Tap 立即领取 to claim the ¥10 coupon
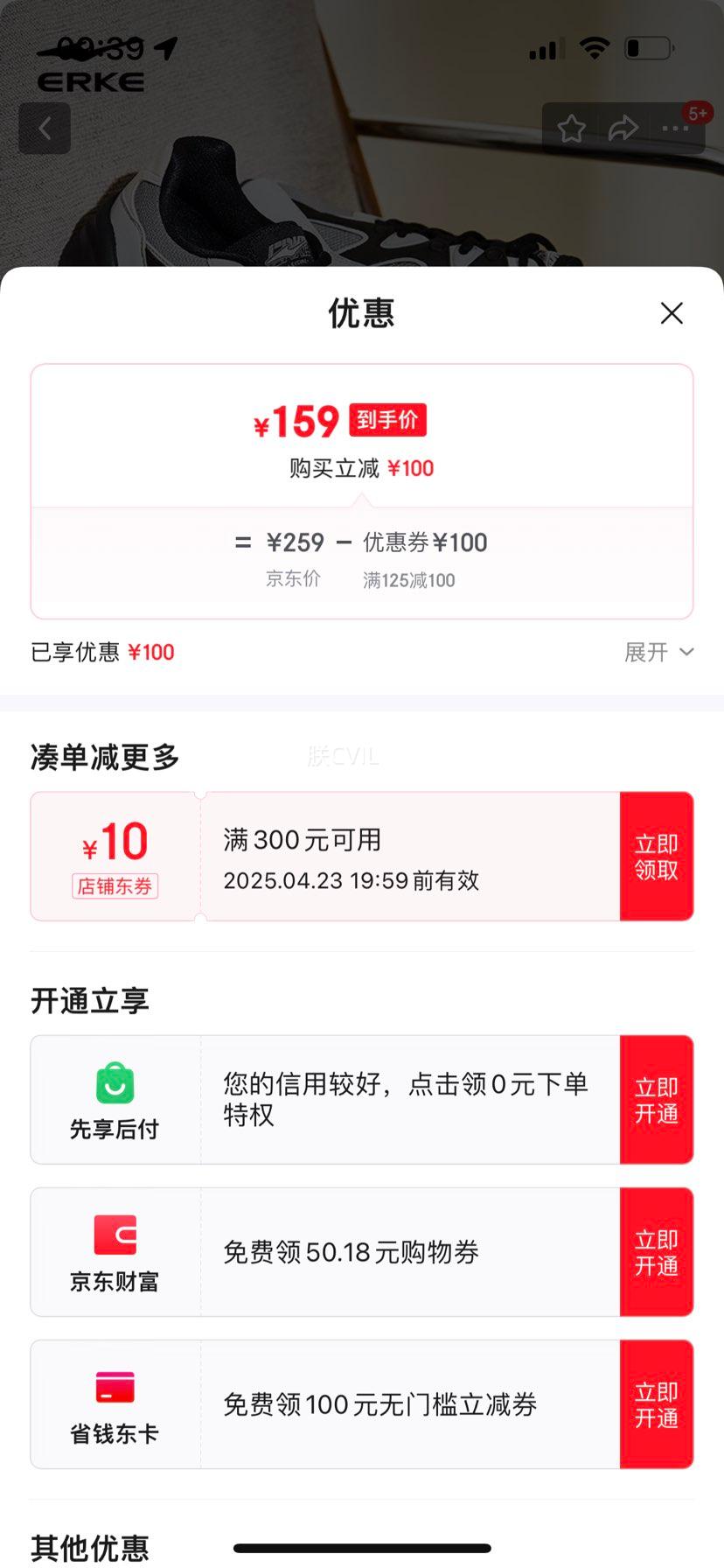Image resolution: width=724 pixels, height=1568 pixels. [658, 856]
